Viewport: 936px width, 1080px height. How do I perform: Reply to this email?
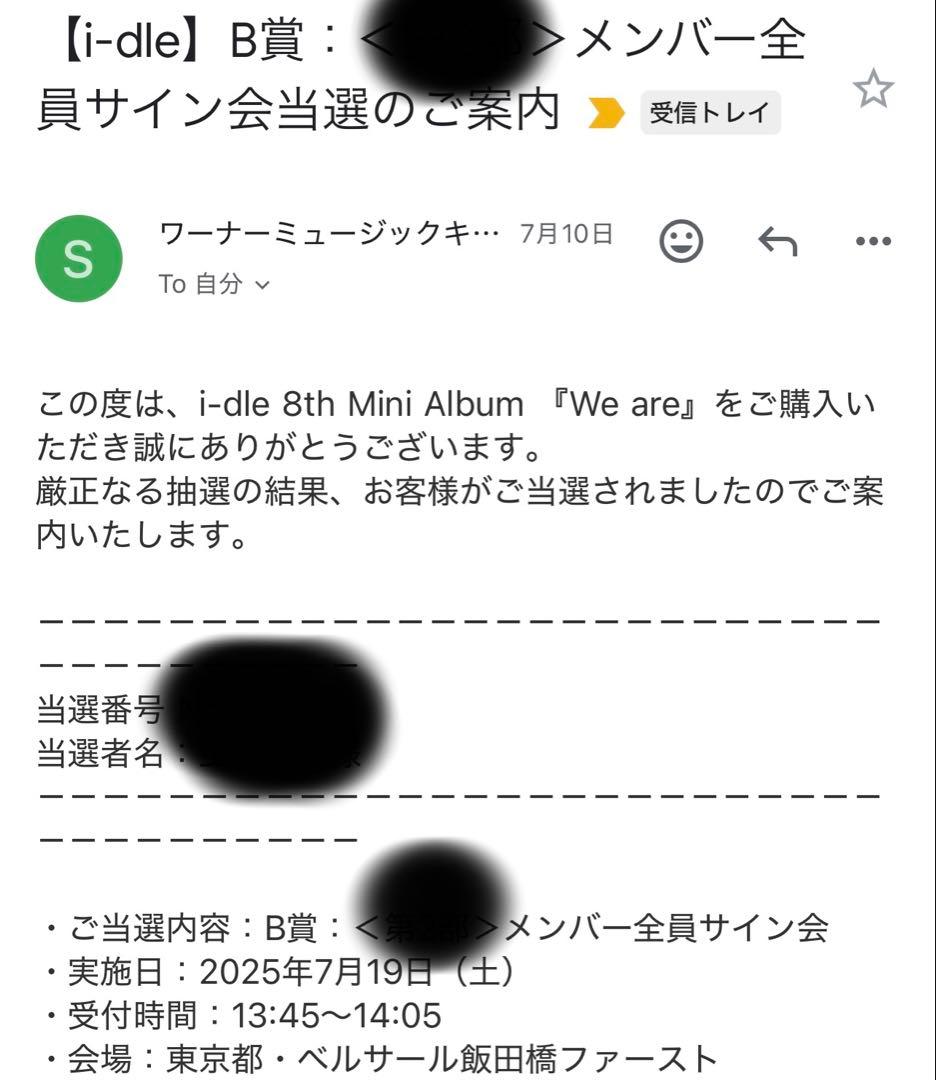point(778,240)
